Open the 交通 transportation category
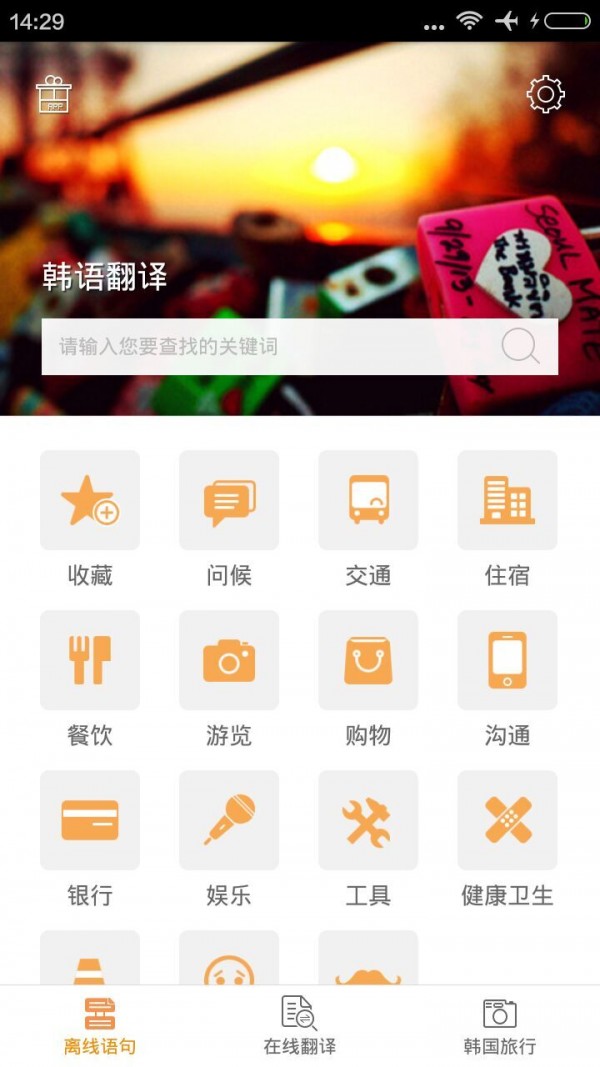600x1067 pixels. coord(368,500)
